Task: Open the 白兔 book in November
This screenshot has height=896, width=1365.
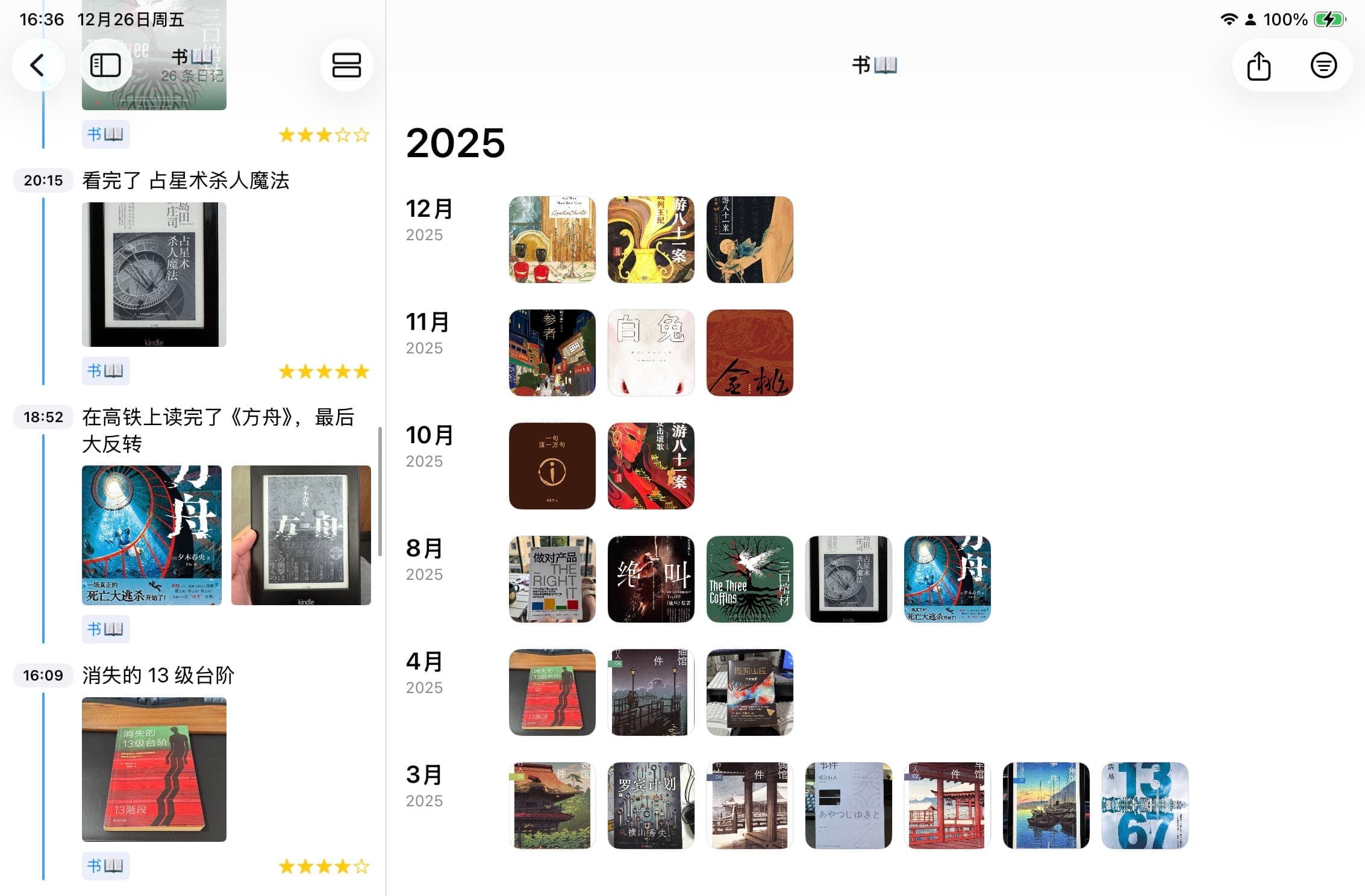Action: (x=651, y=353)
